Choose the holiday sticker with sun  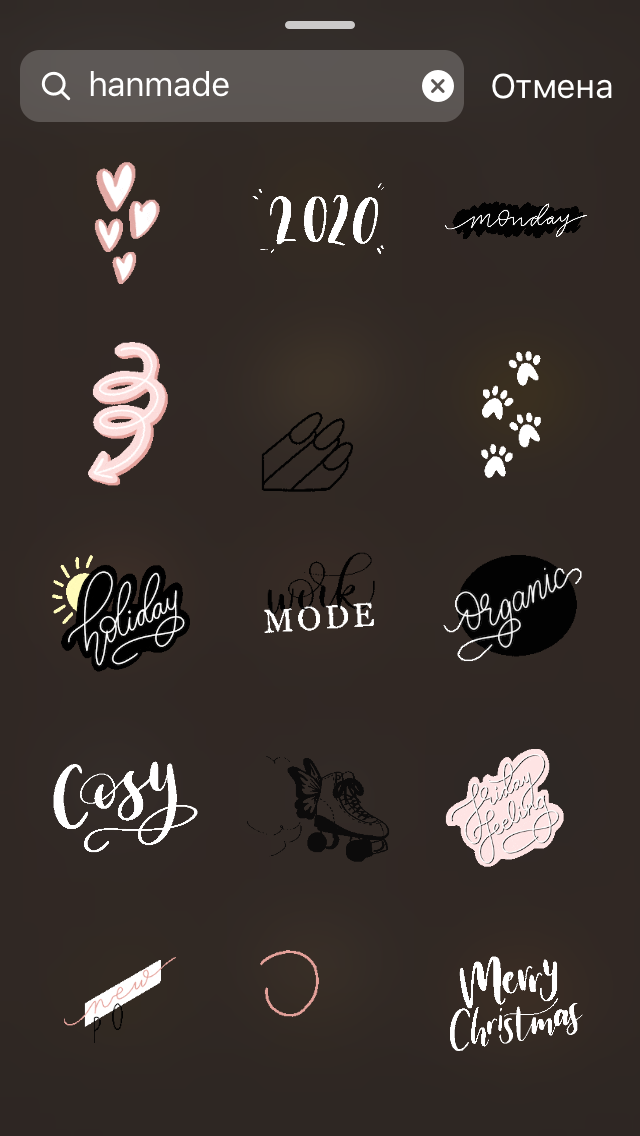tap(122, 611)
